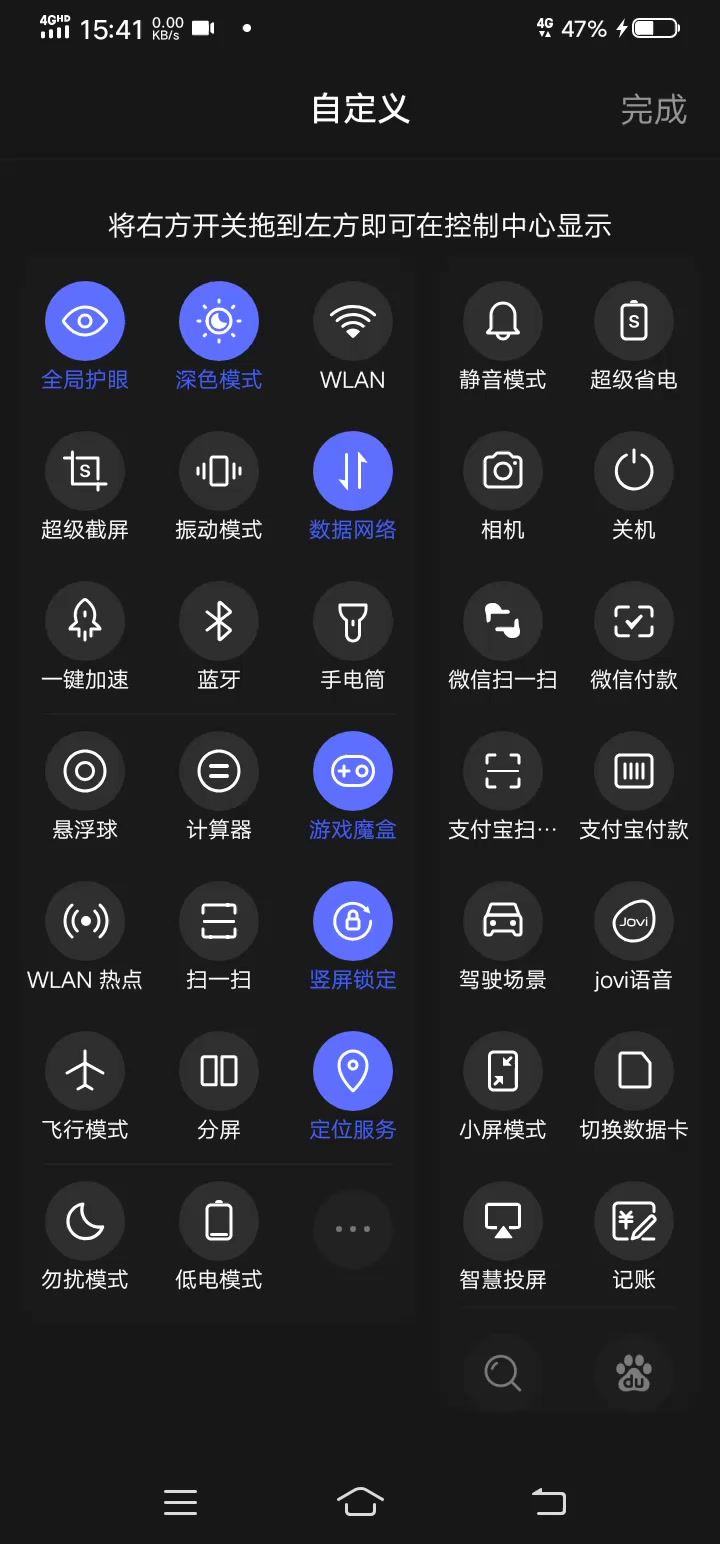Select the jovi语音 voice tile

pyautogui.click(x=634, y=922)
